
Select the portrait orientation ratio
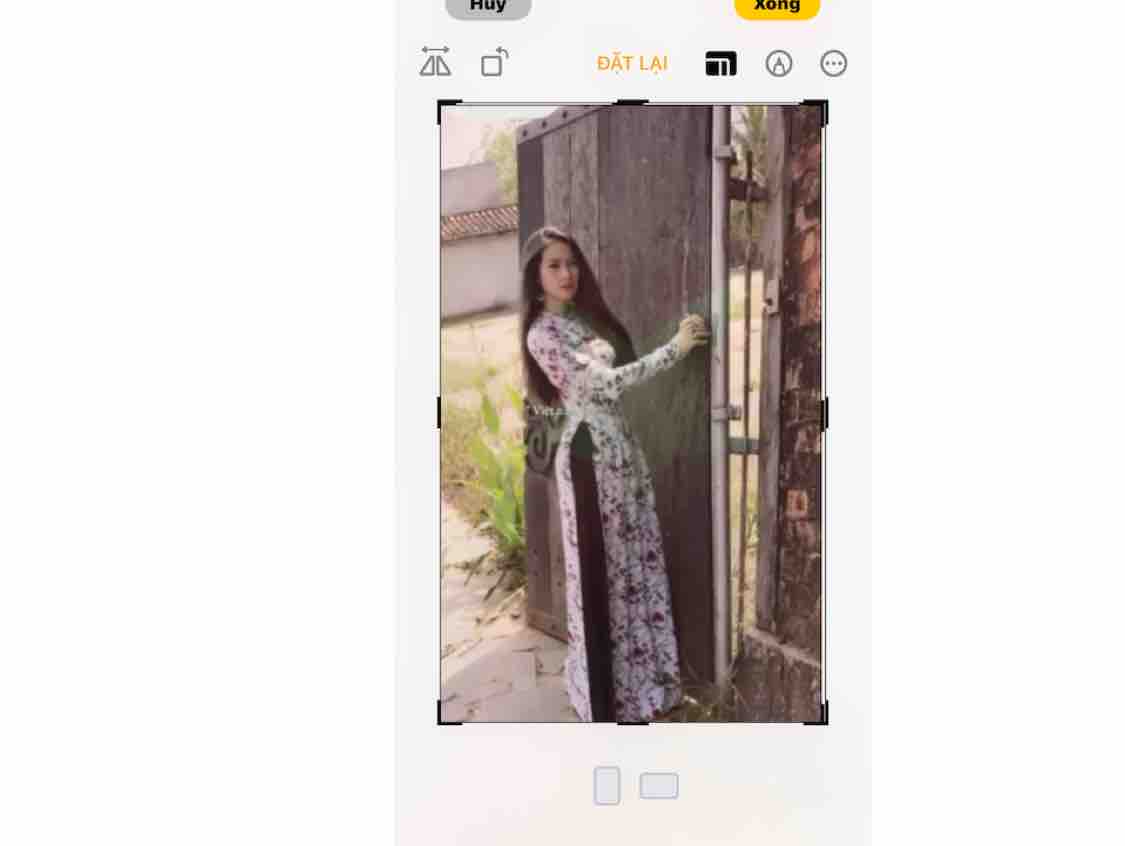tap(607, 786)
